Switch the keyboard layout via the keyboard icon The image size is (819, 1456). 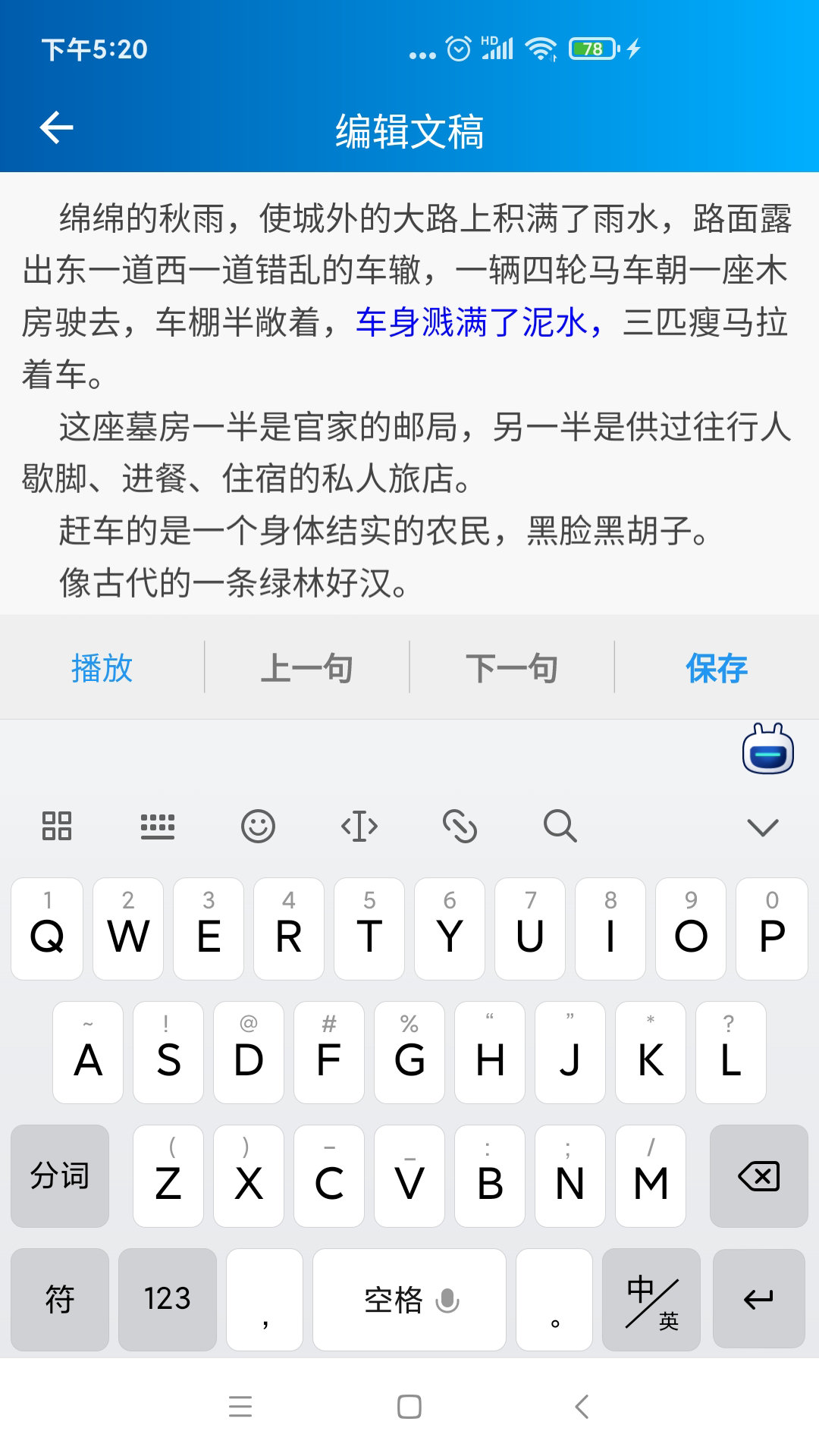tap(158, 826)
